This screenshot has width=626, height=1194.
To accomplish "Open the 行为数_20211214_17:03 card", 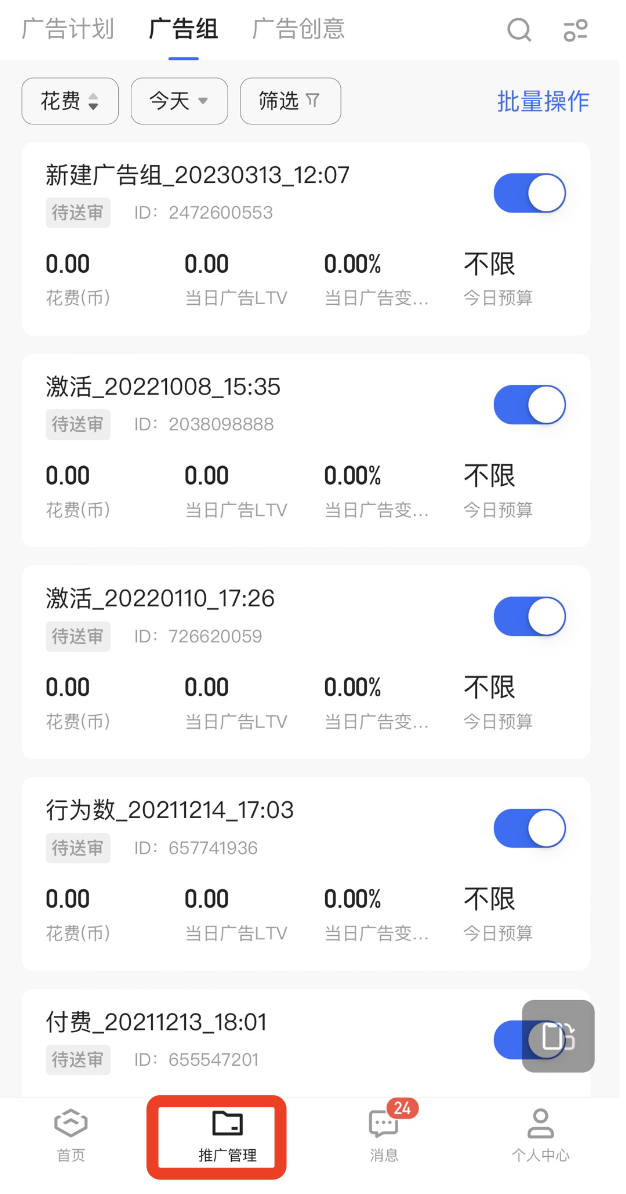I will pos(305,873).
